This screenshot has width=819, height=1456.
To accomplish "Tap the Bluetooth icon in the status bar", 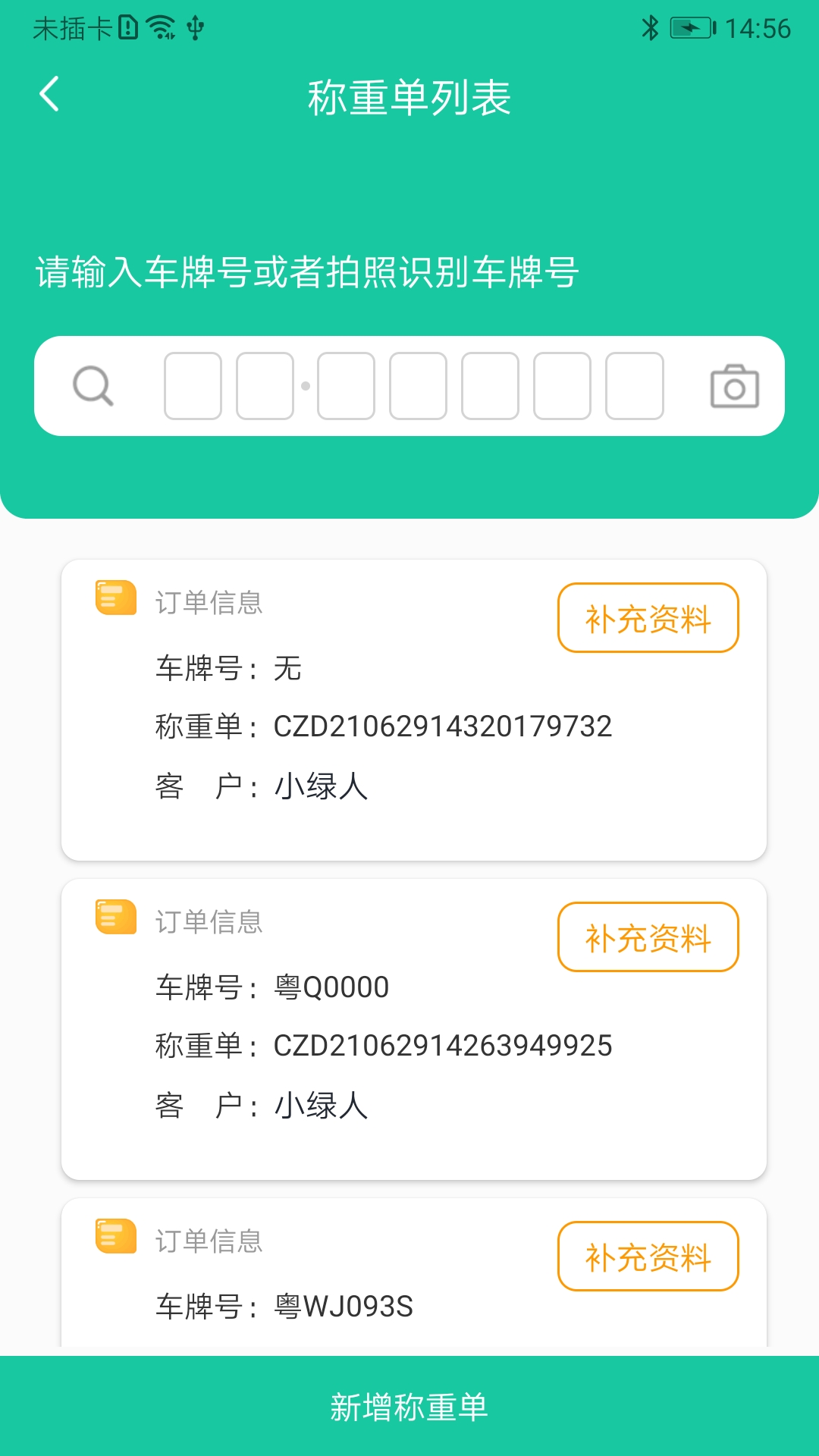I will pos(649,27).
